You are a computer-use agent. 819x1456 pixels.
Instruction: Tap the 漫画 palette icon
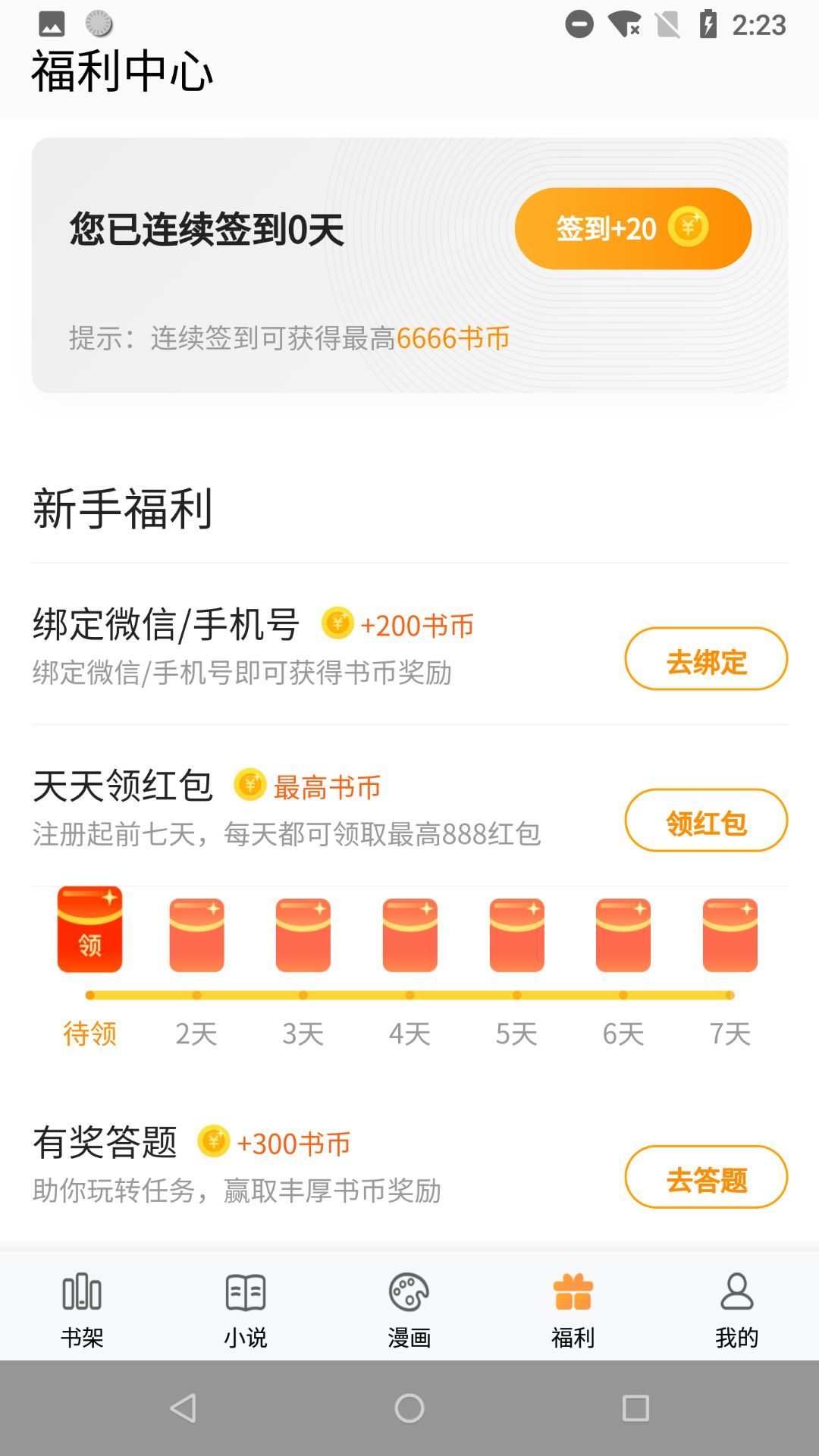tap(409, 1289)
